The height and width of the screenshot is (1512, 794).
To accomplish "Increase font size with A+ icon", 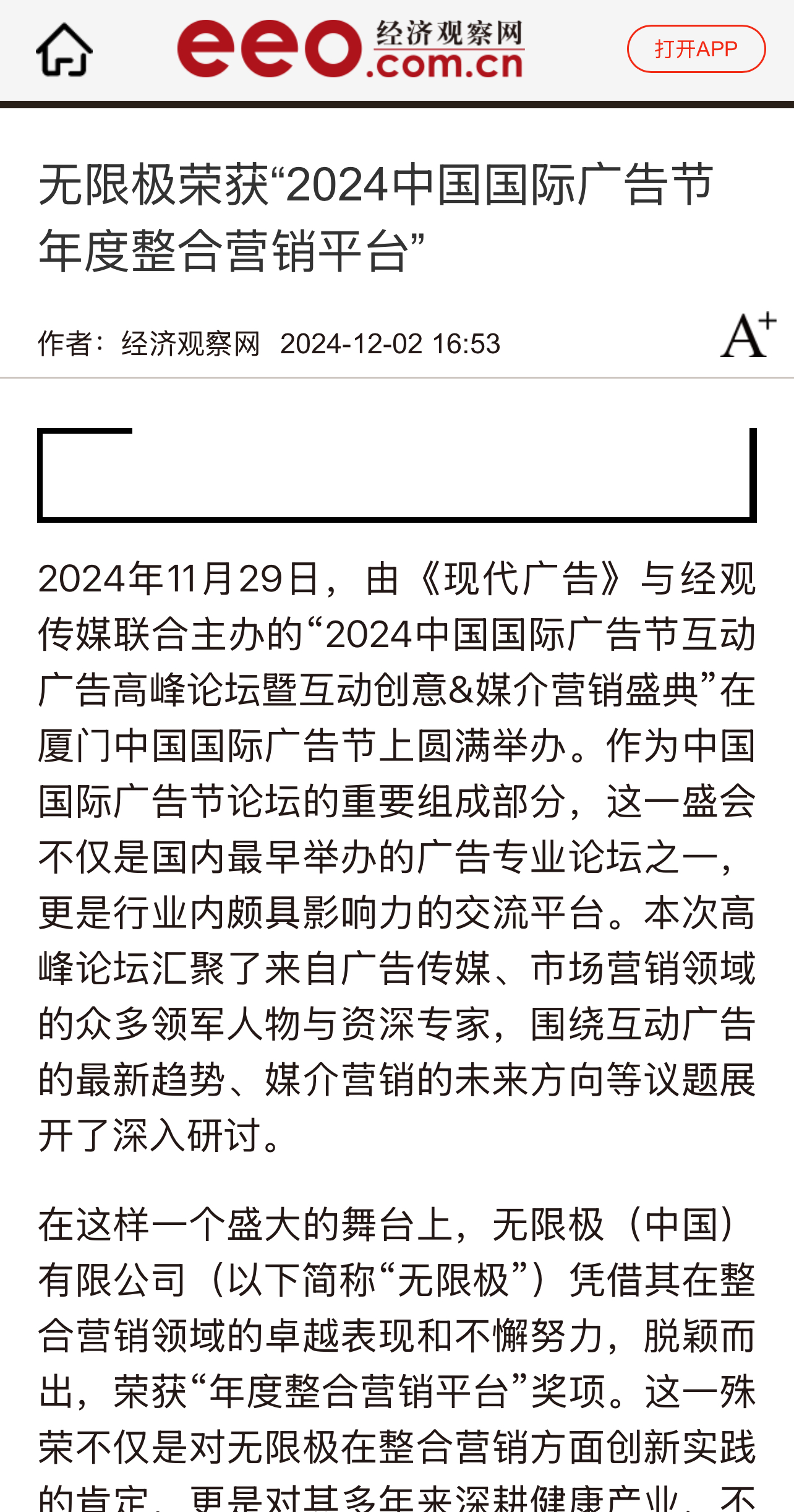I will click(x=748, y=335).
